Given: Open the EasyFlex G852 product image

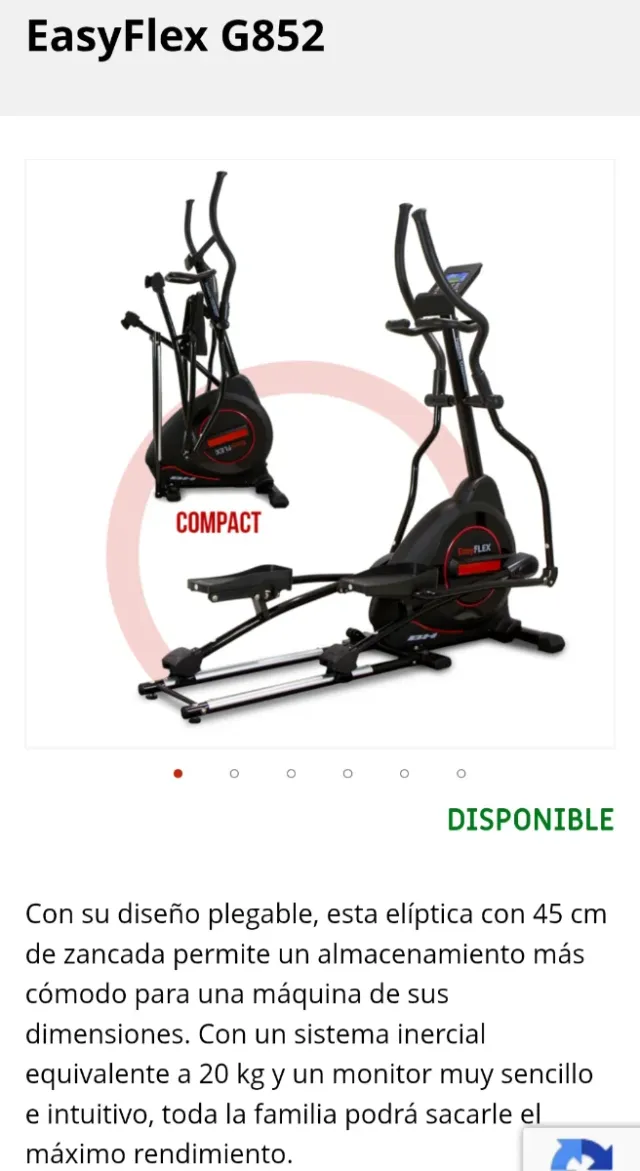Looking at the screenshot, I should coord(320,453).
